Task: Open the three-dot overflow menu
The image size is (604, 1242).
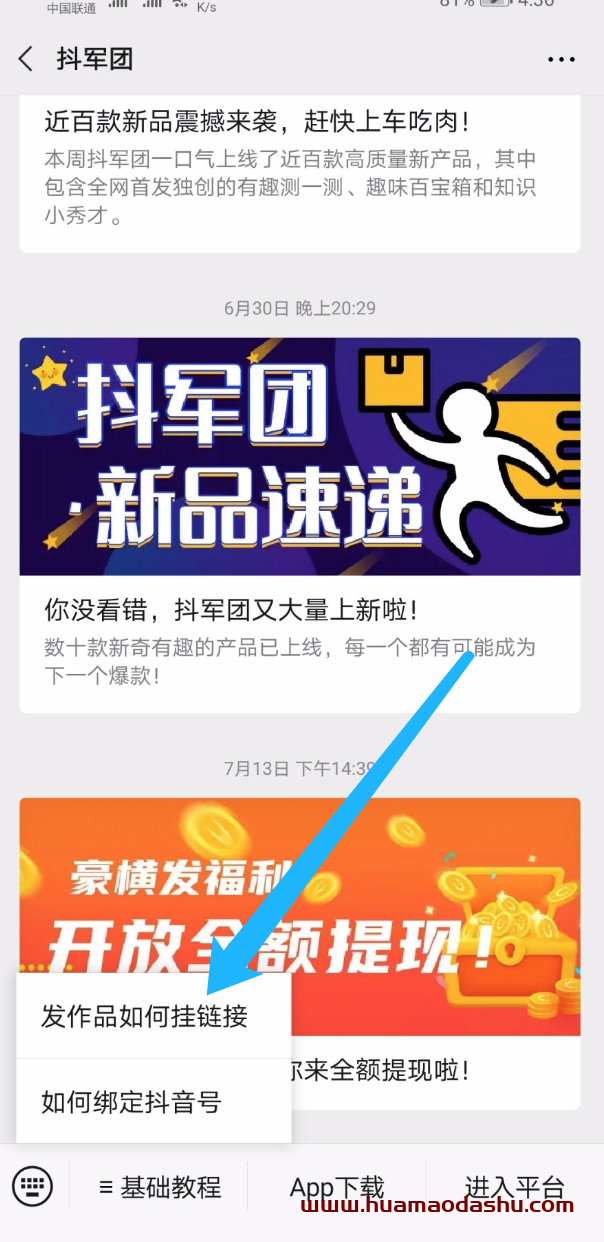Action: coord(561,60)
